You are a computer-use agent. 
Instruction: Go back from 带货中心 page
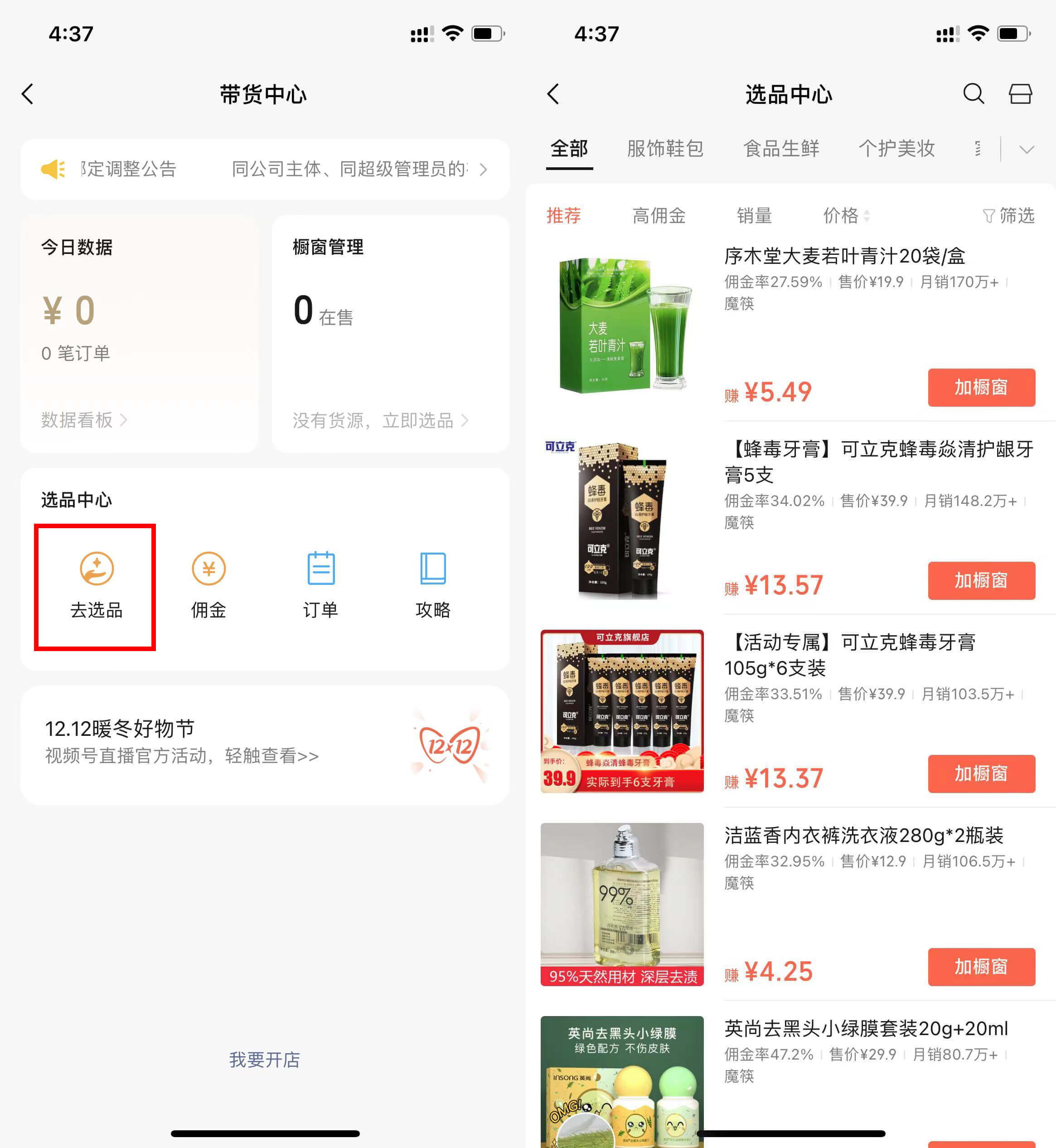click(x=28, y=94)
